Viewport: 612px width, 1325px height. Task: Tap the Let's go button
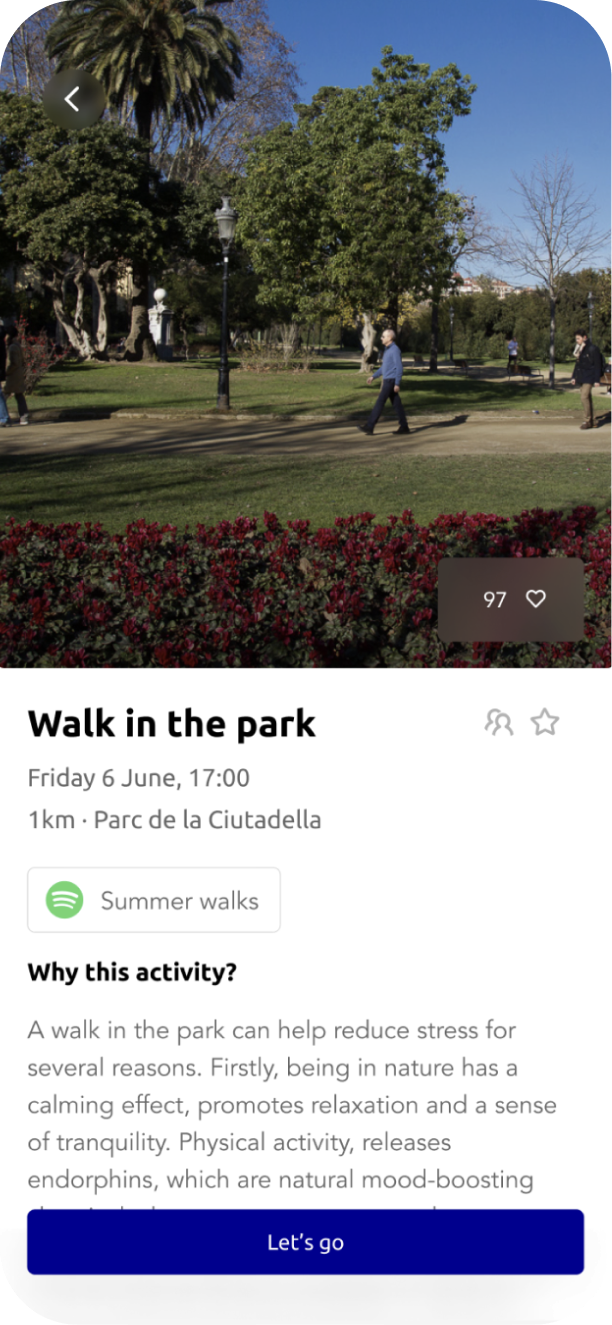[305, 1242]
